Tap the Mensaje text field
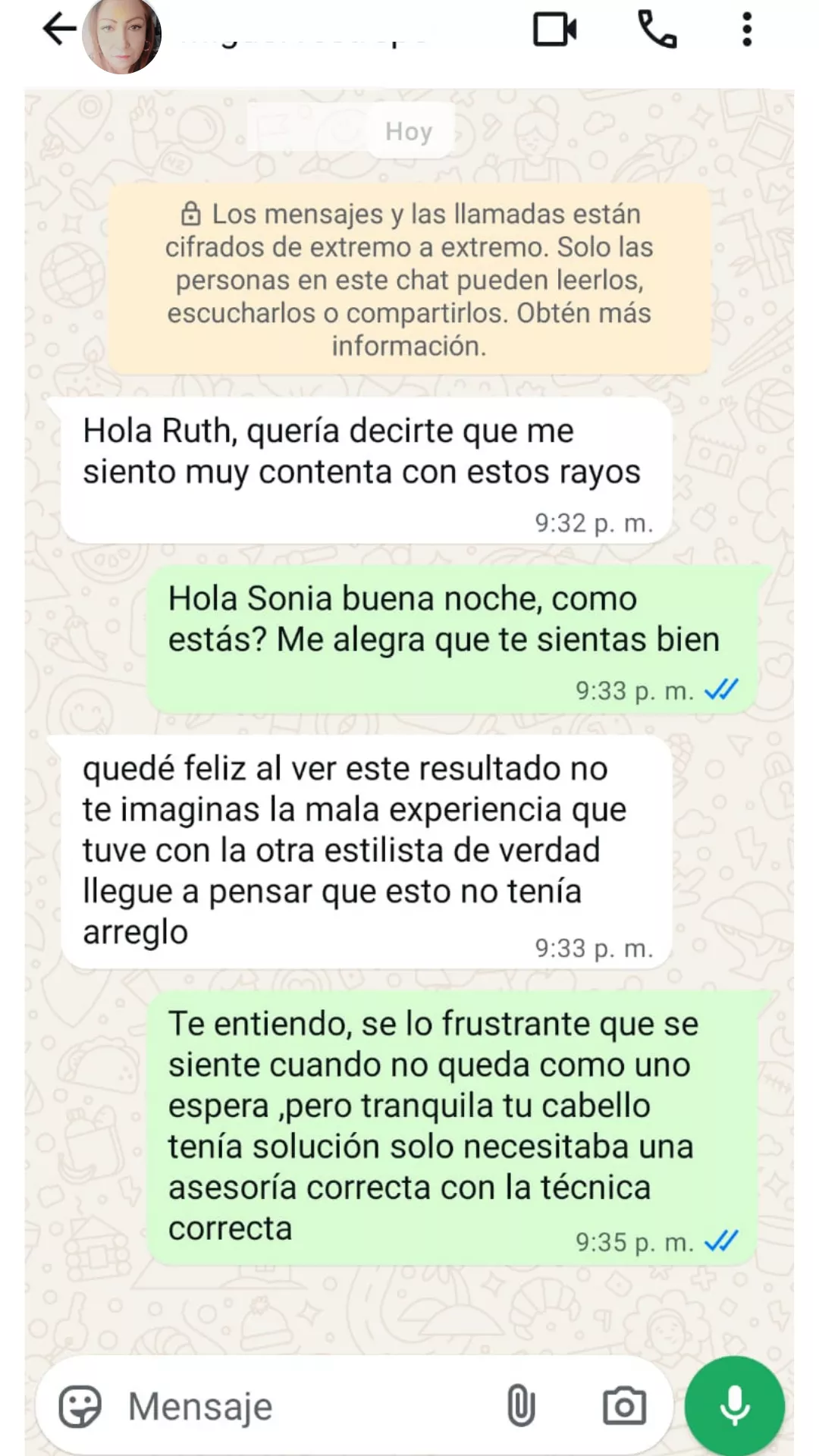This screenshot has width=819, height=1456. pos(303,1407)
